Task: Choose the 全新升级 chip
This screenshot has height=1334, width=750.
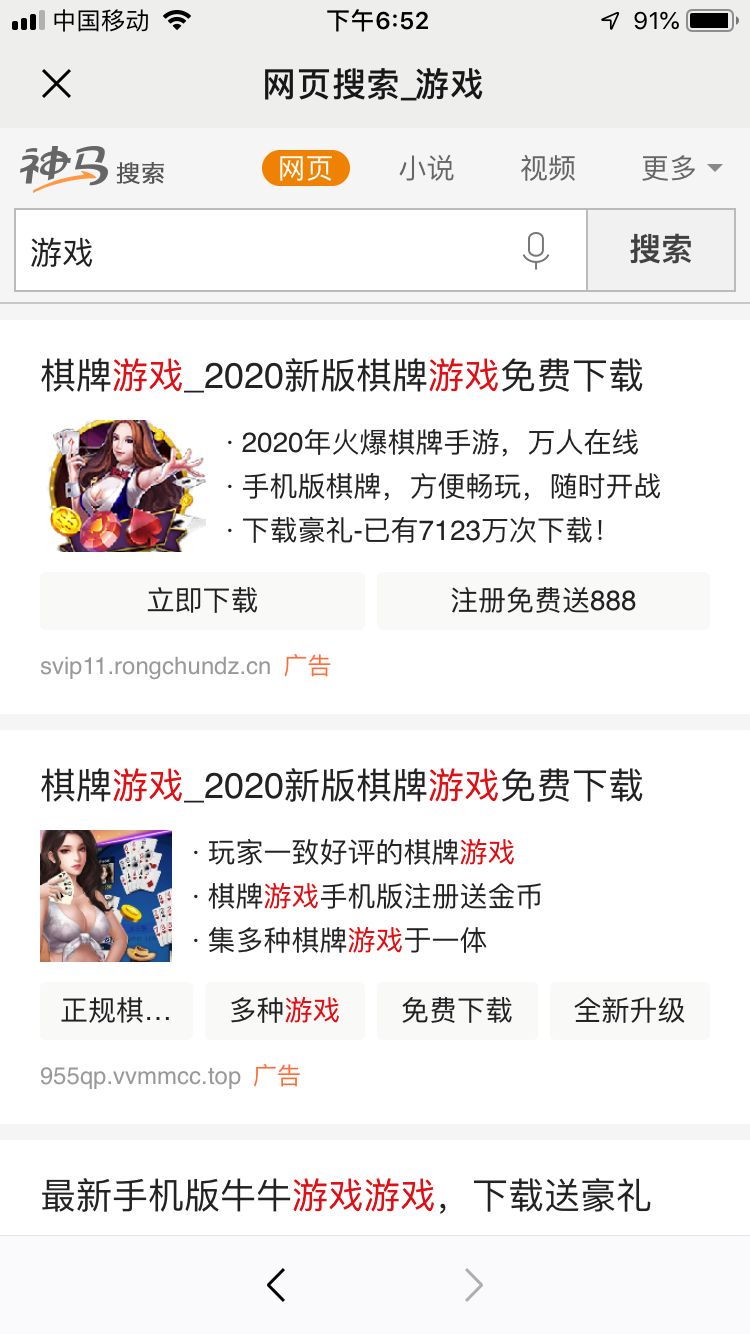Action: [x=630, y=1011]
